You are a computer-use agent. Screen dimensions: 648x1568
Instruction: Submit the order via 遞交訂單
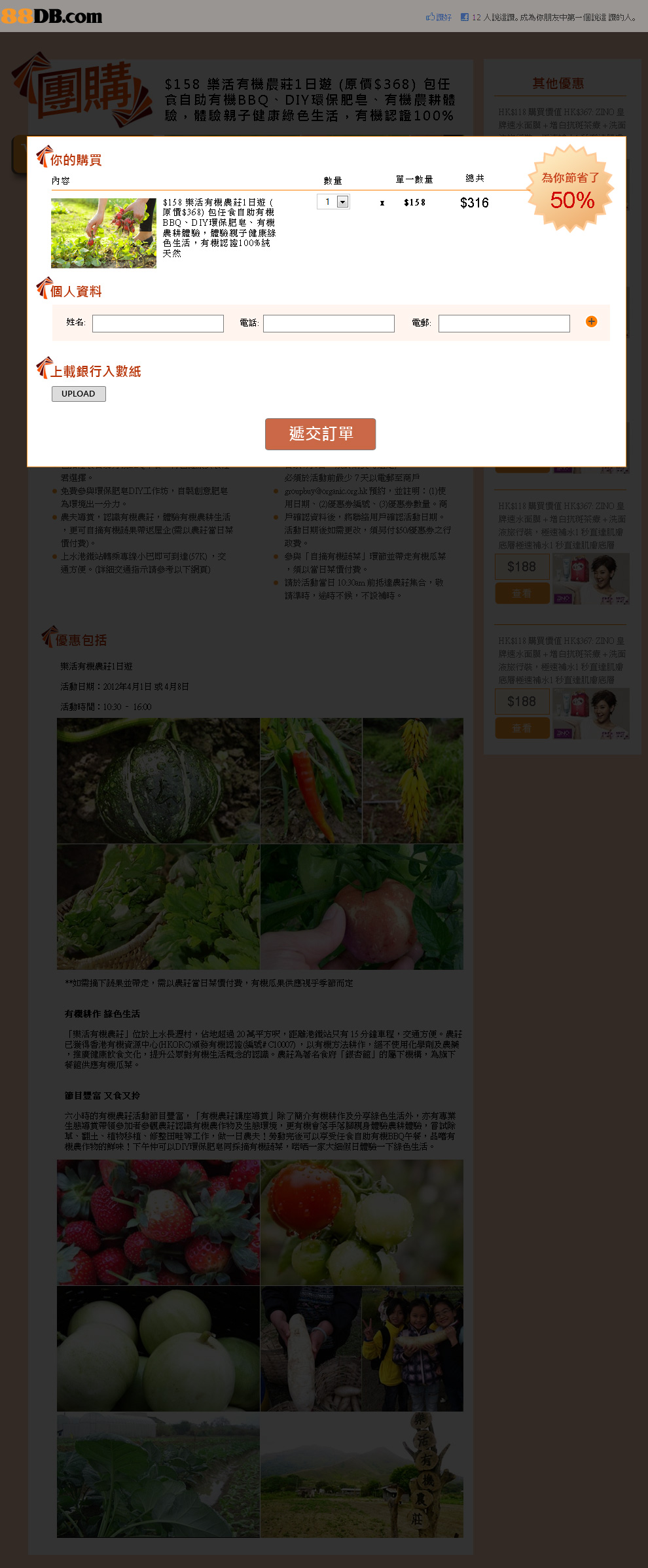coord(320,434)
